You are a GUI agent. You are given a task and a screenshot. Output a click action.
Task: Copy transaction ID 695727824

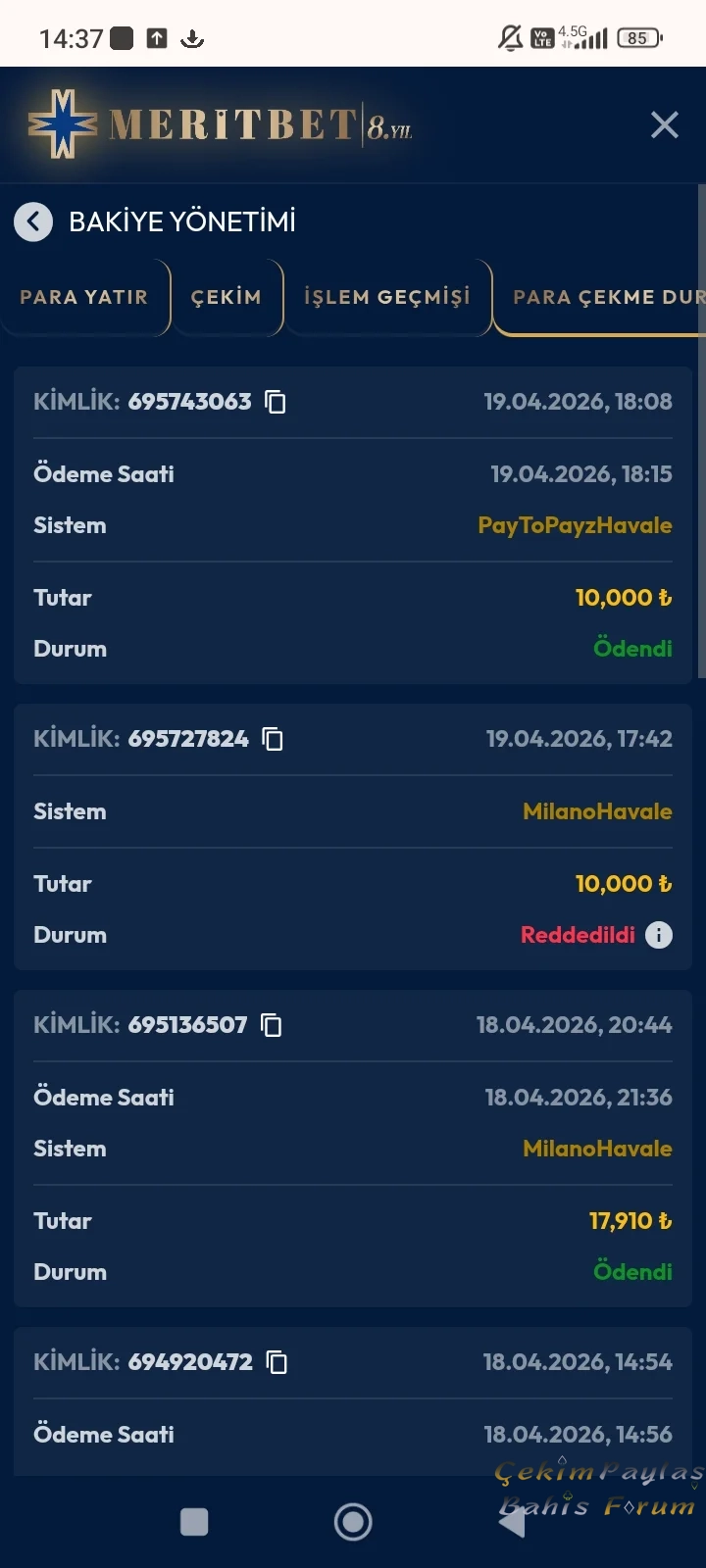coord(274,739)
